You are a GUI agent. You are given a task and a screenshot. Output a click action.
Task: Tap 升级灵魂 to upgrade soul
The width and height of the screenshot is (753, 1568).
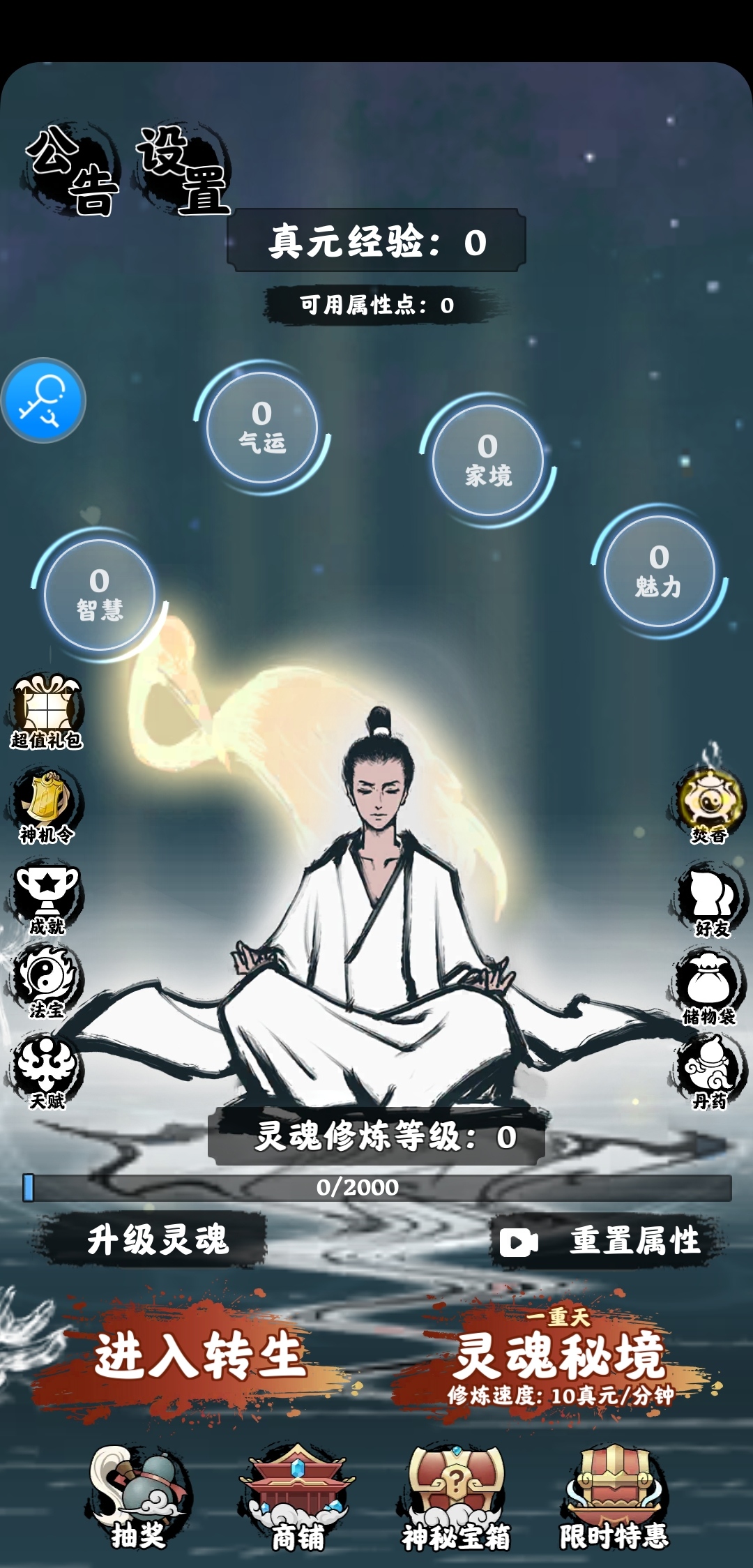[x=158, y=1239]
